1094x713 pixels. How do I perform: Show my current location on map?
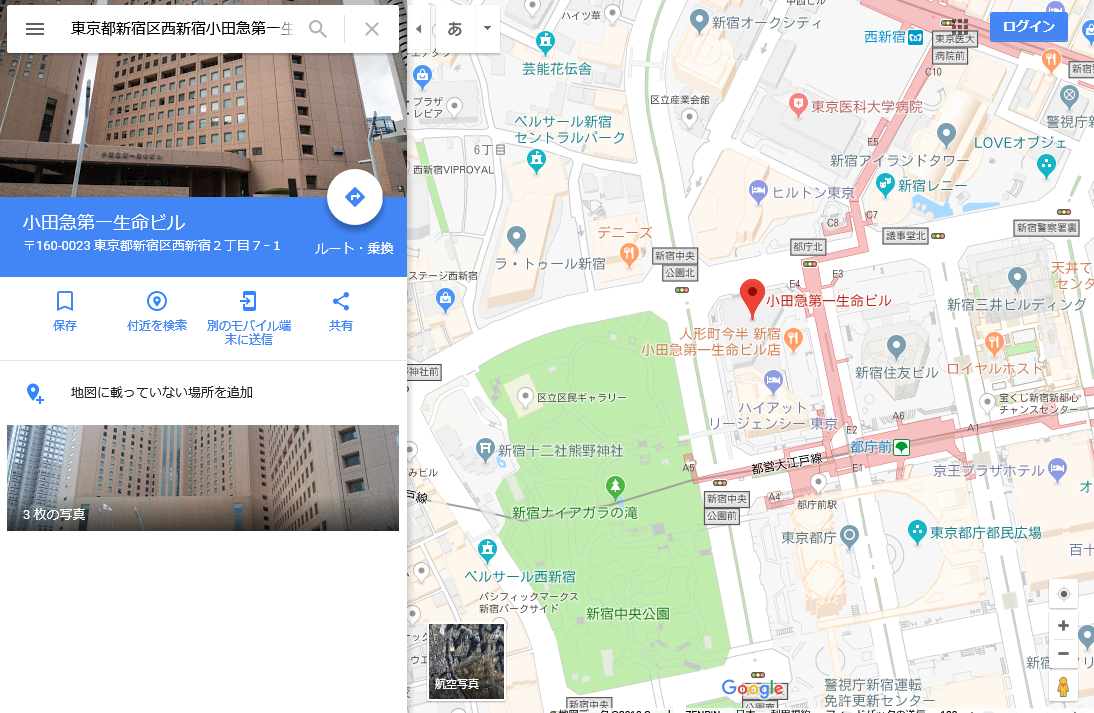pyautogui.click(x=1063, y=594)
